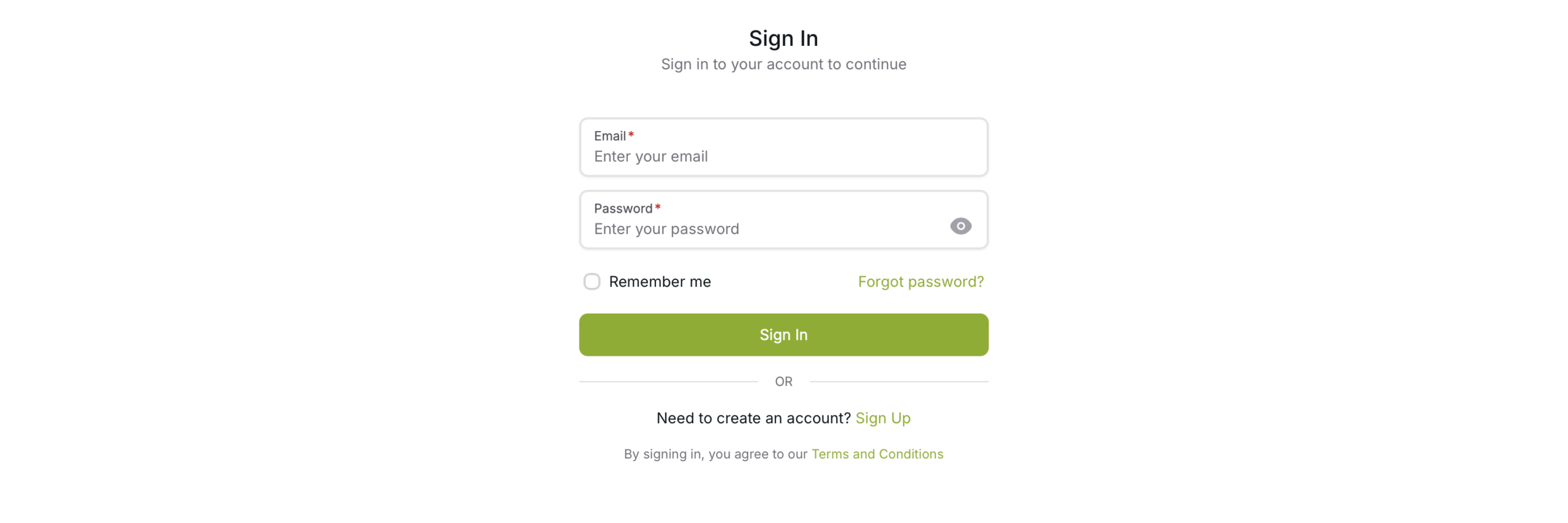Check the Remember me box

(x=591, y=281)
